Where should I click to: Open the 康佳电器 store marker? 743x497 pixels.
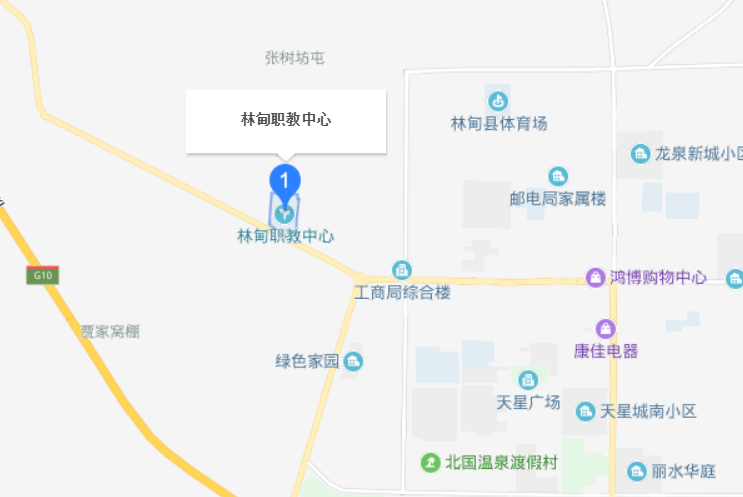click(x=605, y=328)
